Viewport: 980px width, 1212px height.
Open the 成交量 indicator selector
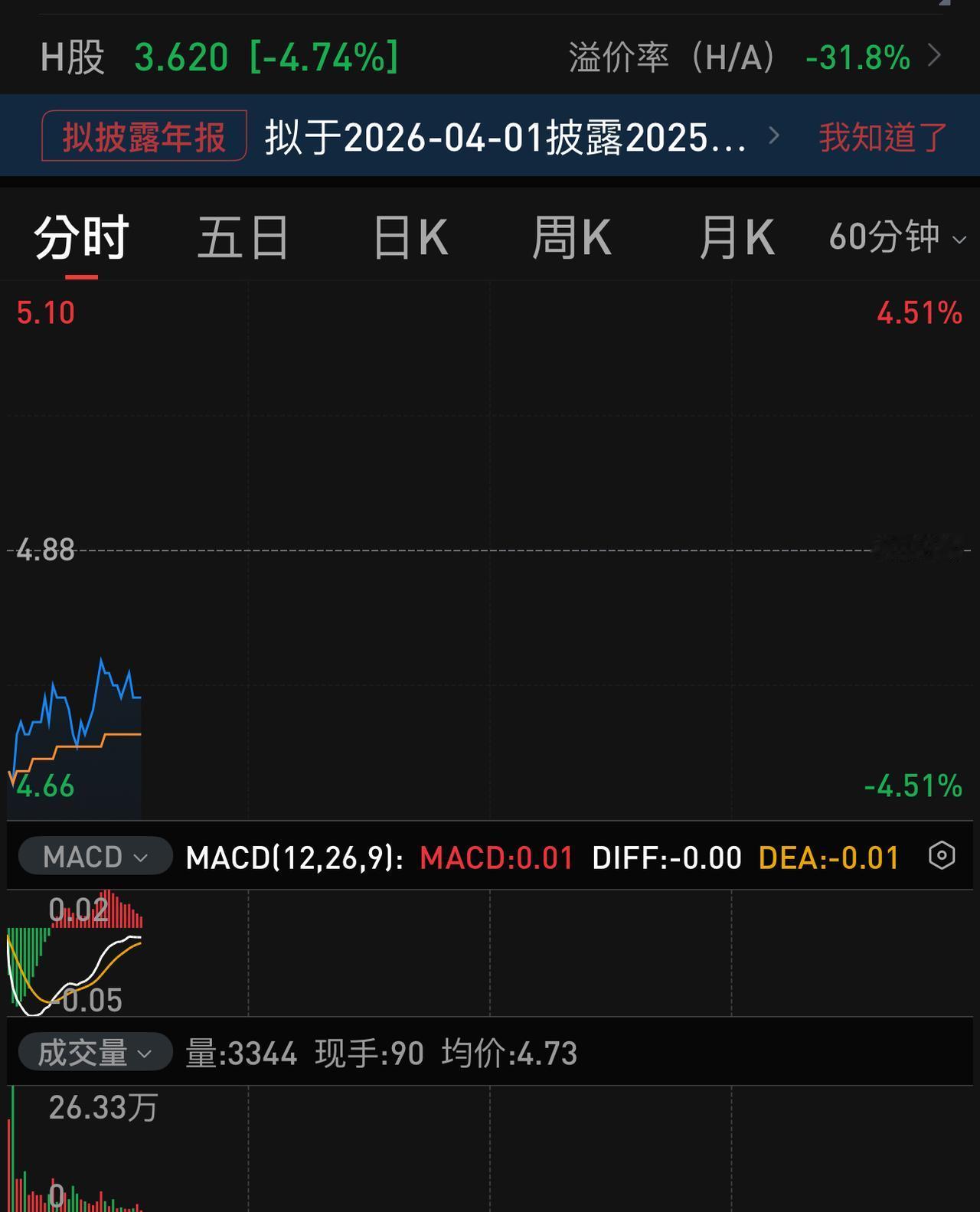[84, 1053]
